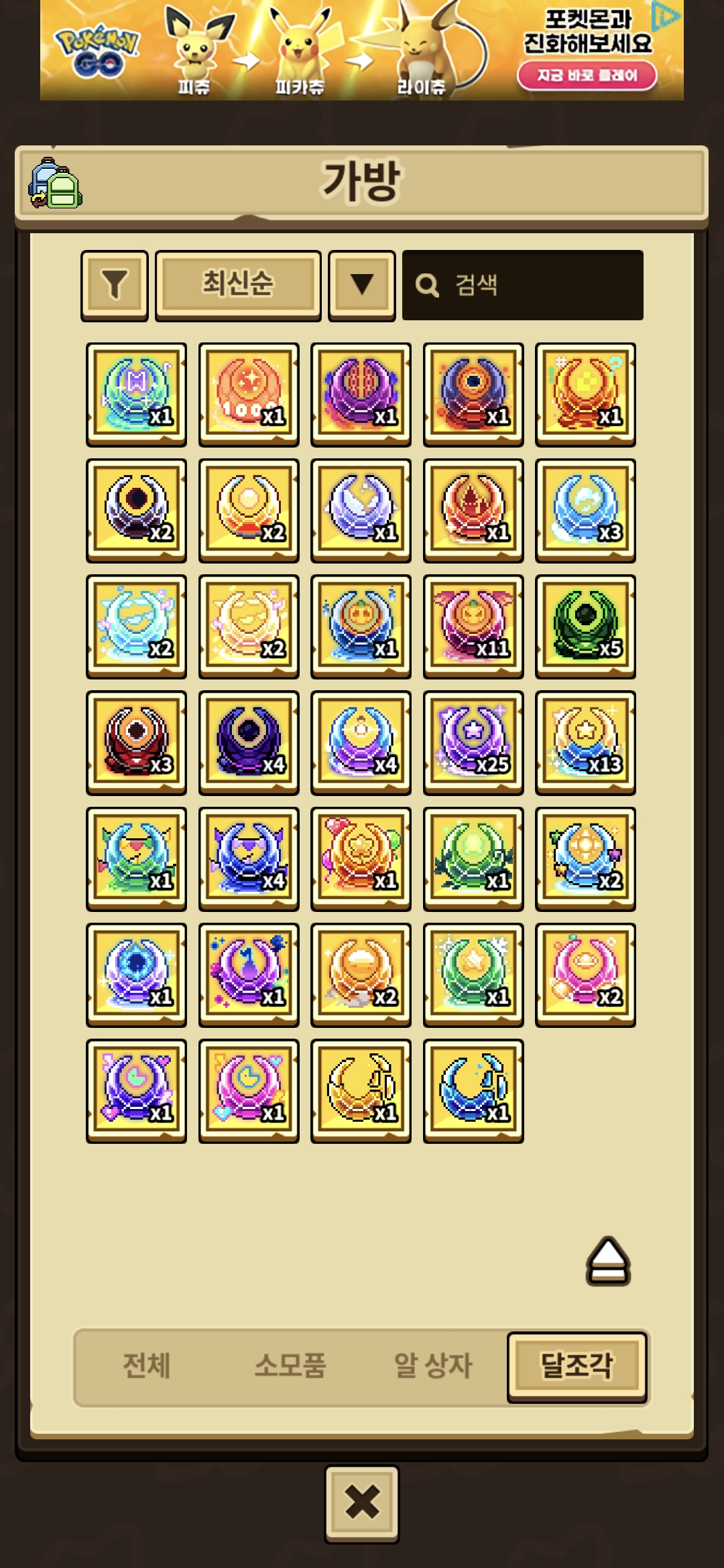Image resolution: width=724 pixels, height=1568 pixels.
Task: Tap the 검색 search field
Action: pos(523,285)
